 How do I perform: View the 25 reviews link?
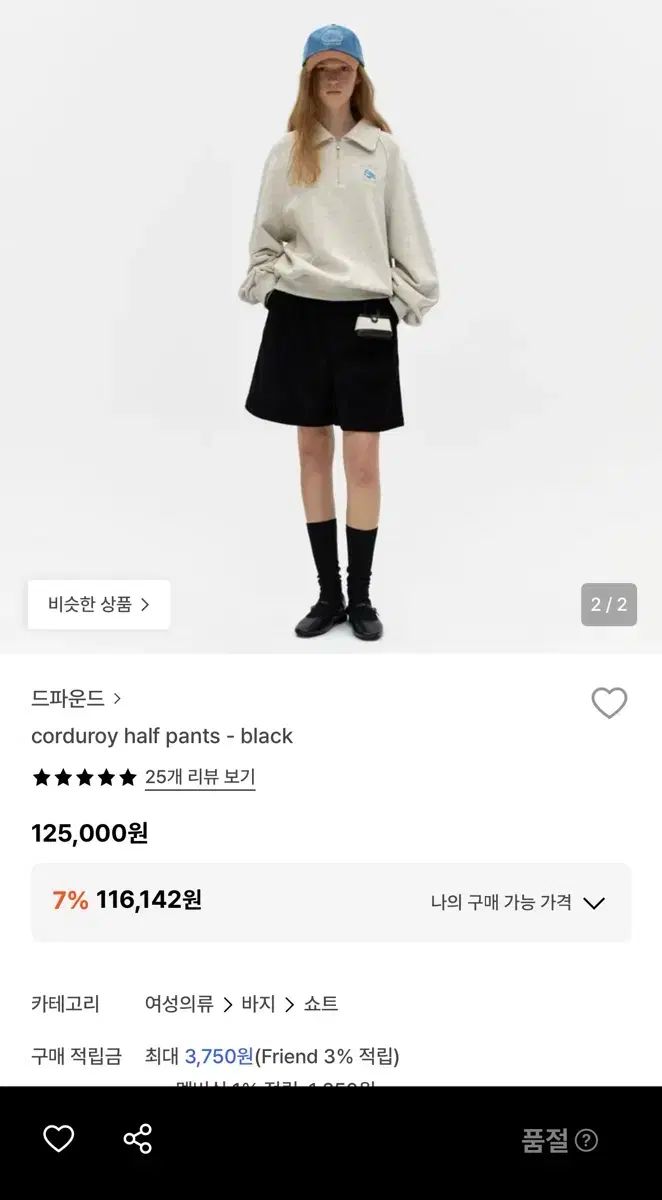[200, 777]
